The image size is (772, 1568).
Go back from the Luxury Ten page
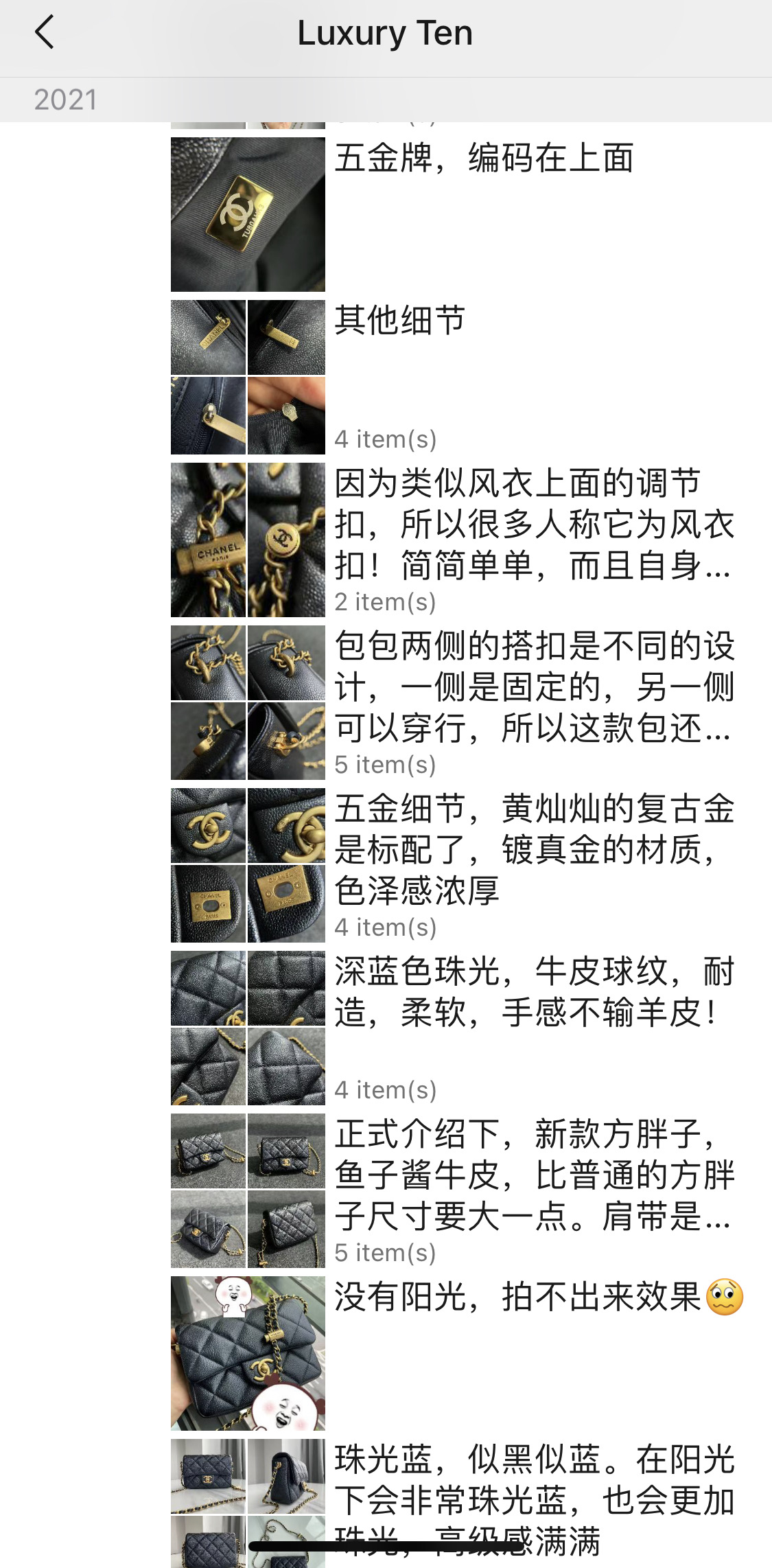(x=45, y=33)
